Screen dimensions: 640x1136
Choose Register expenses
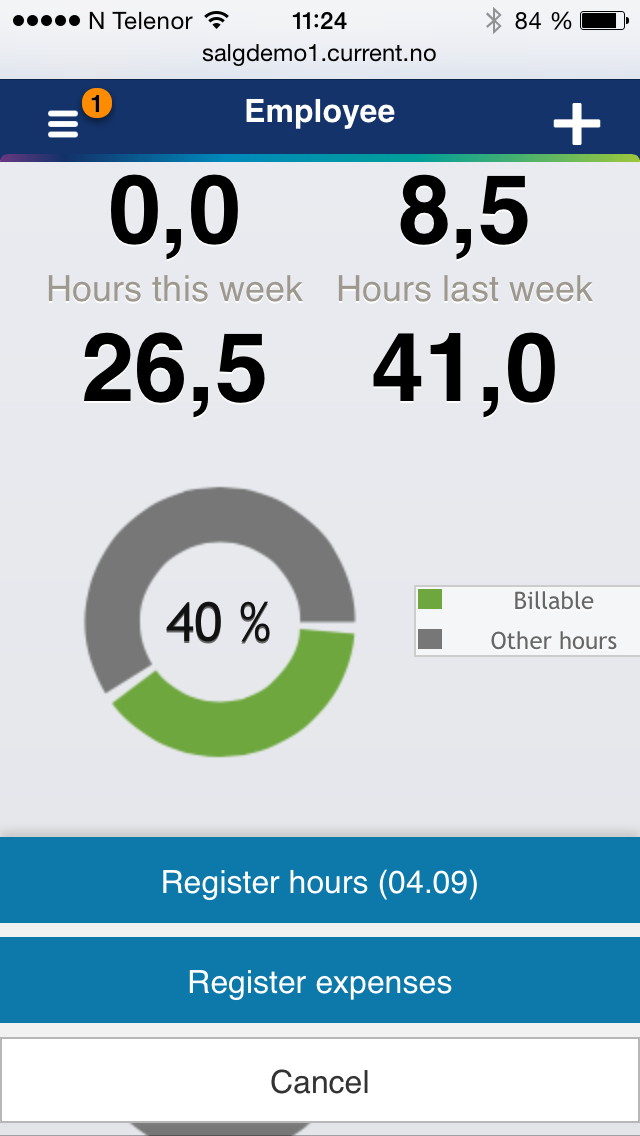click(320, 982)
